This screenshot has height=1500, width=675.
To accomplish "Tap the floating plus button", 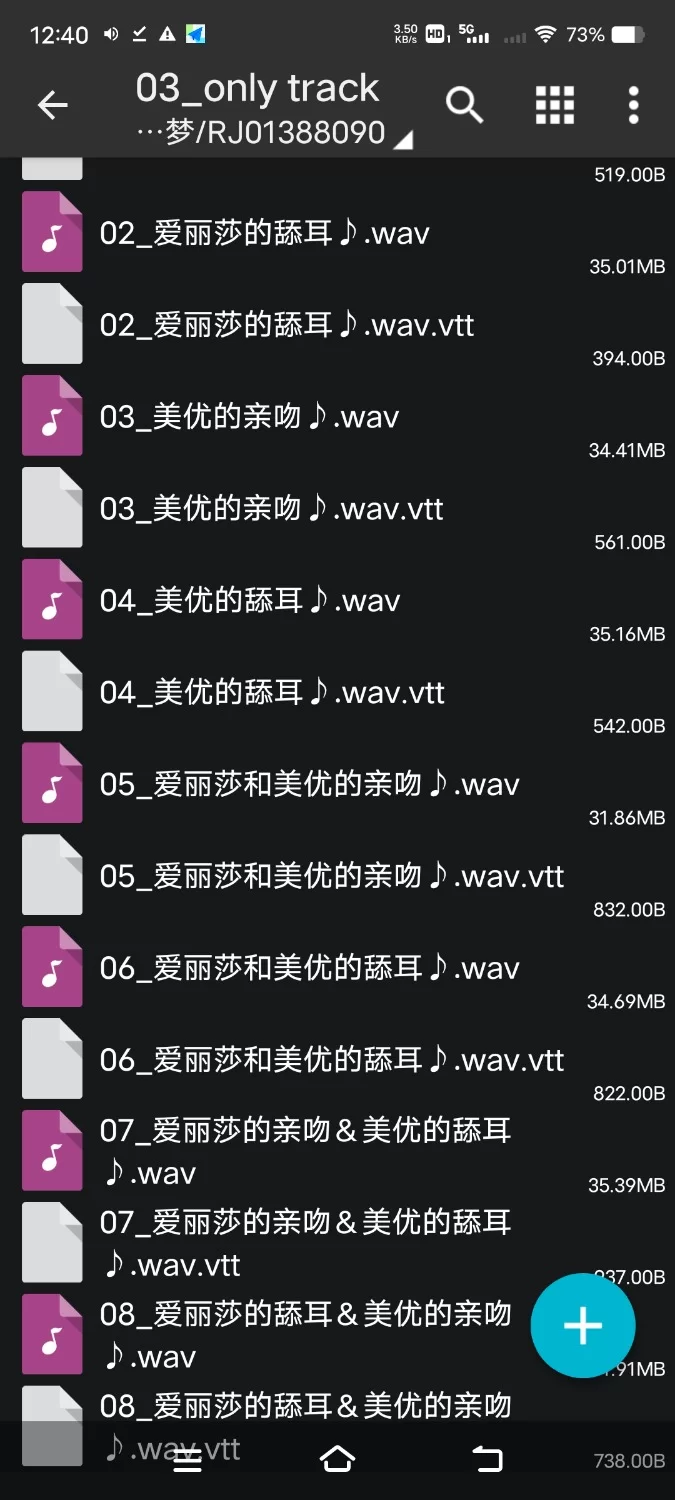I will (582, 1326).
